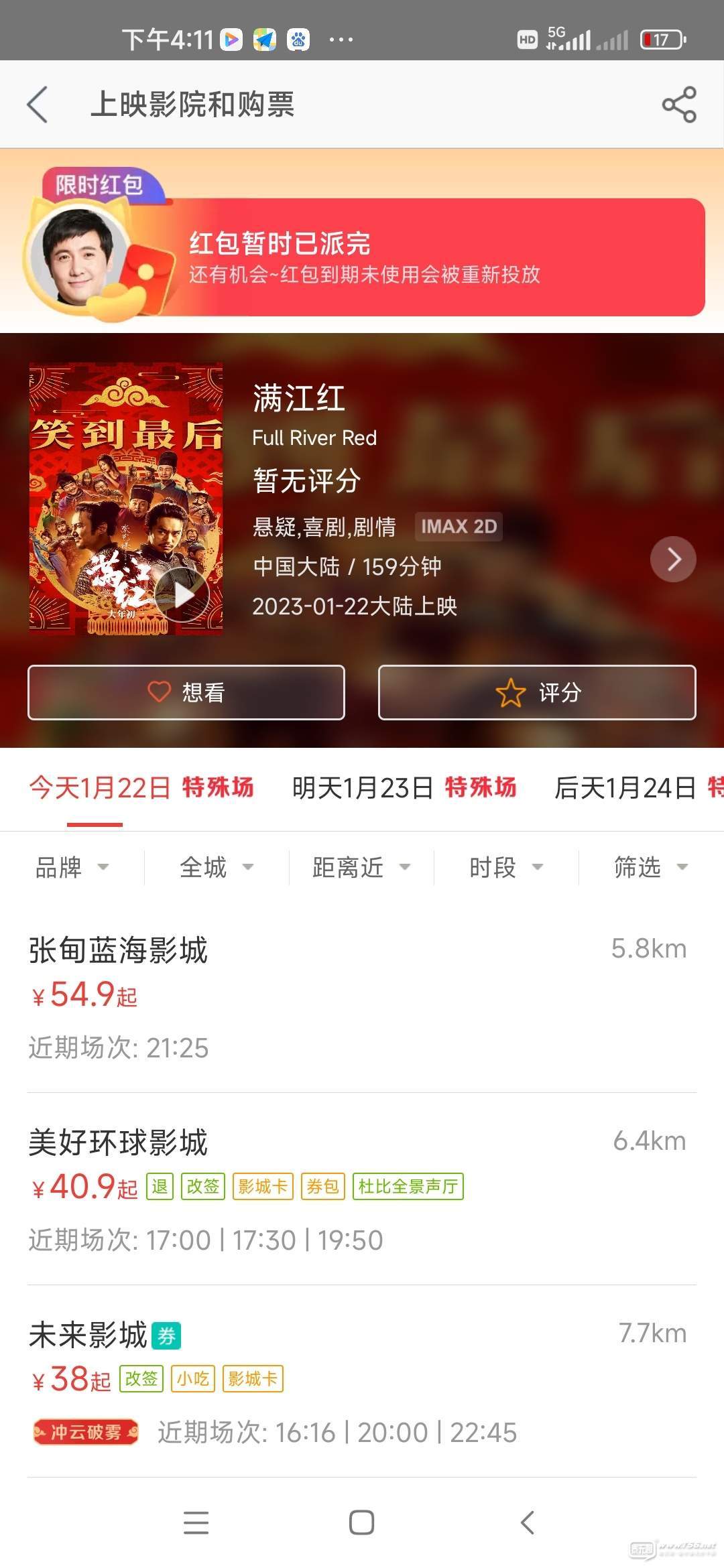Mark 满江红 as 想看
Viewport: 724px width, 1568px height.
coord(186,692)
